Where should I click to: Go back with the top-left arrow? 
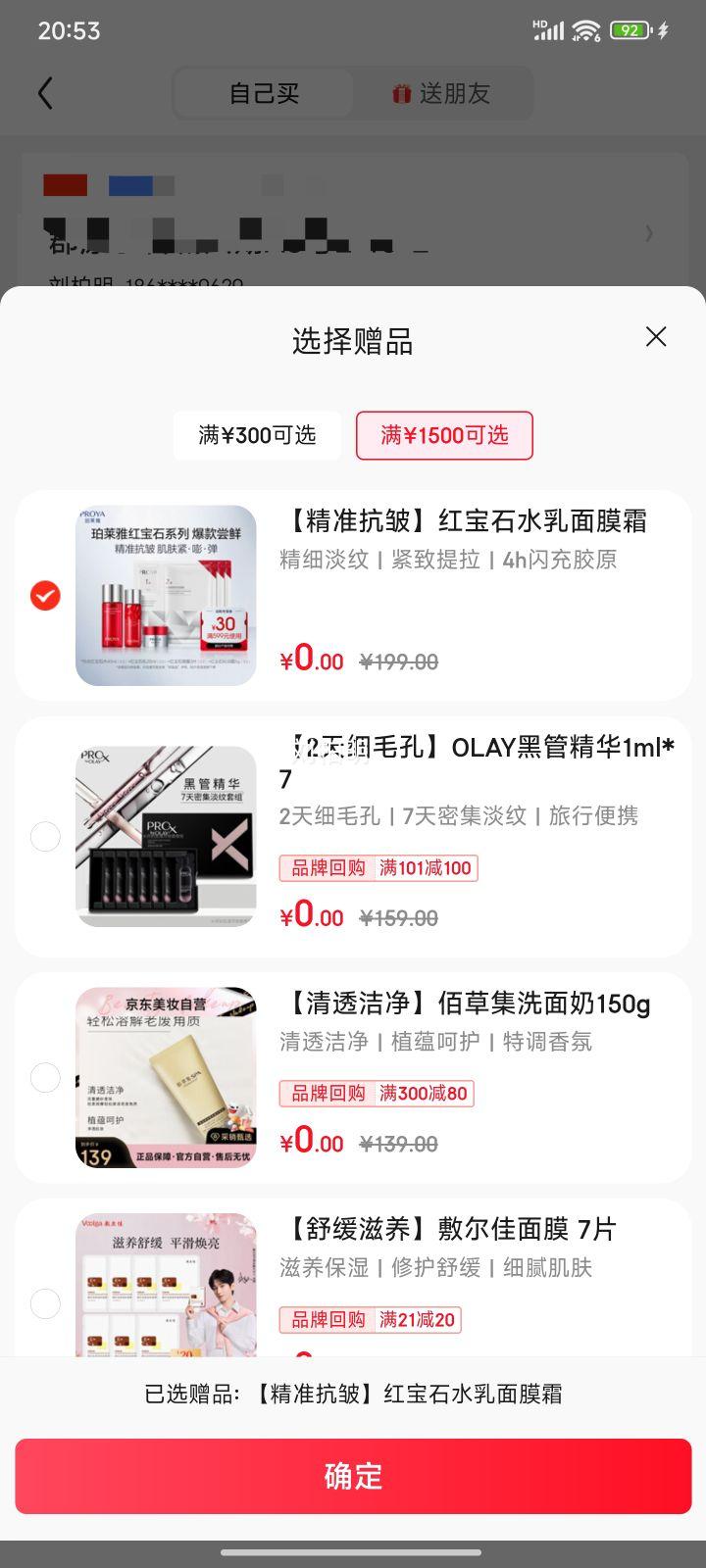pos(45,94)
